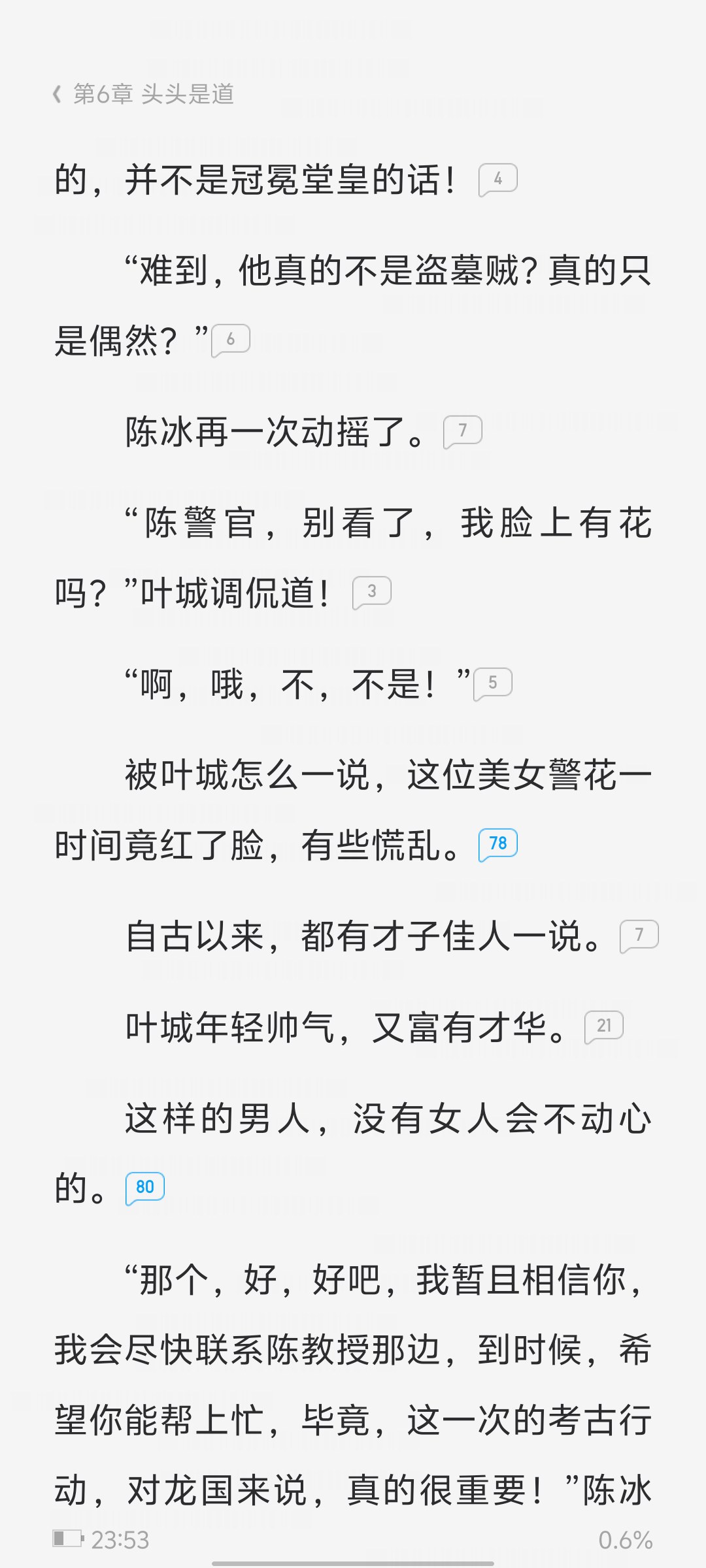View 7 comments on 才子佳人一说
The width and height of the screenshot is (706, 1568).
tap(639, 935)
